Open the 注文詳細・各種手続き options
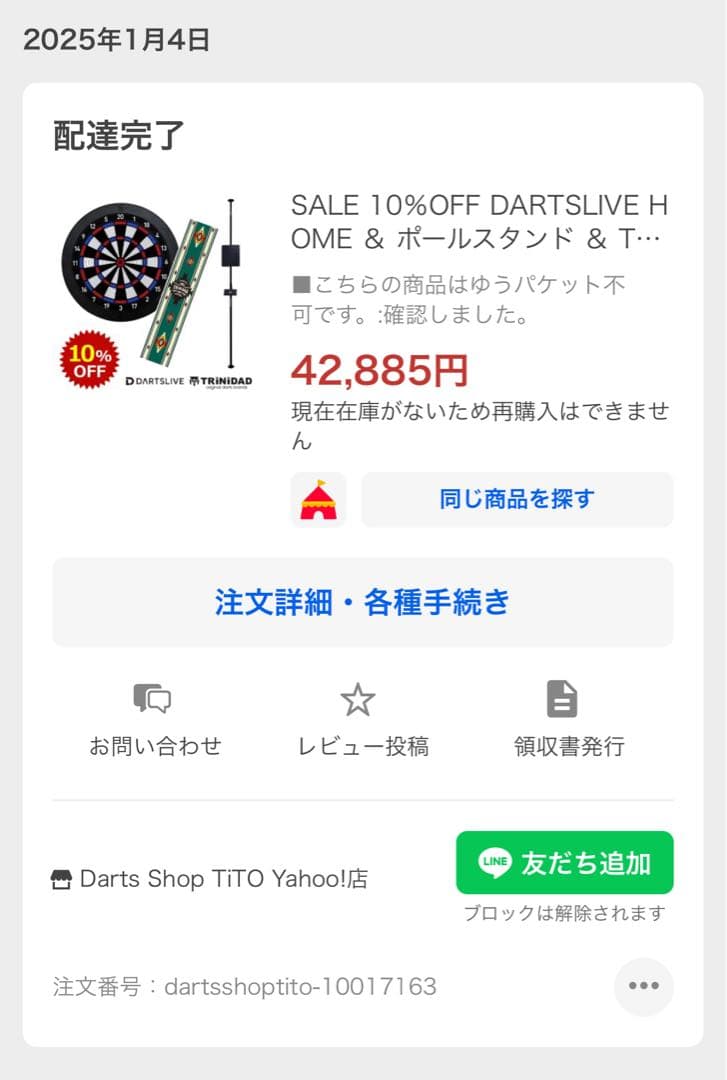The image size is (727, 1080). (363, 602)
